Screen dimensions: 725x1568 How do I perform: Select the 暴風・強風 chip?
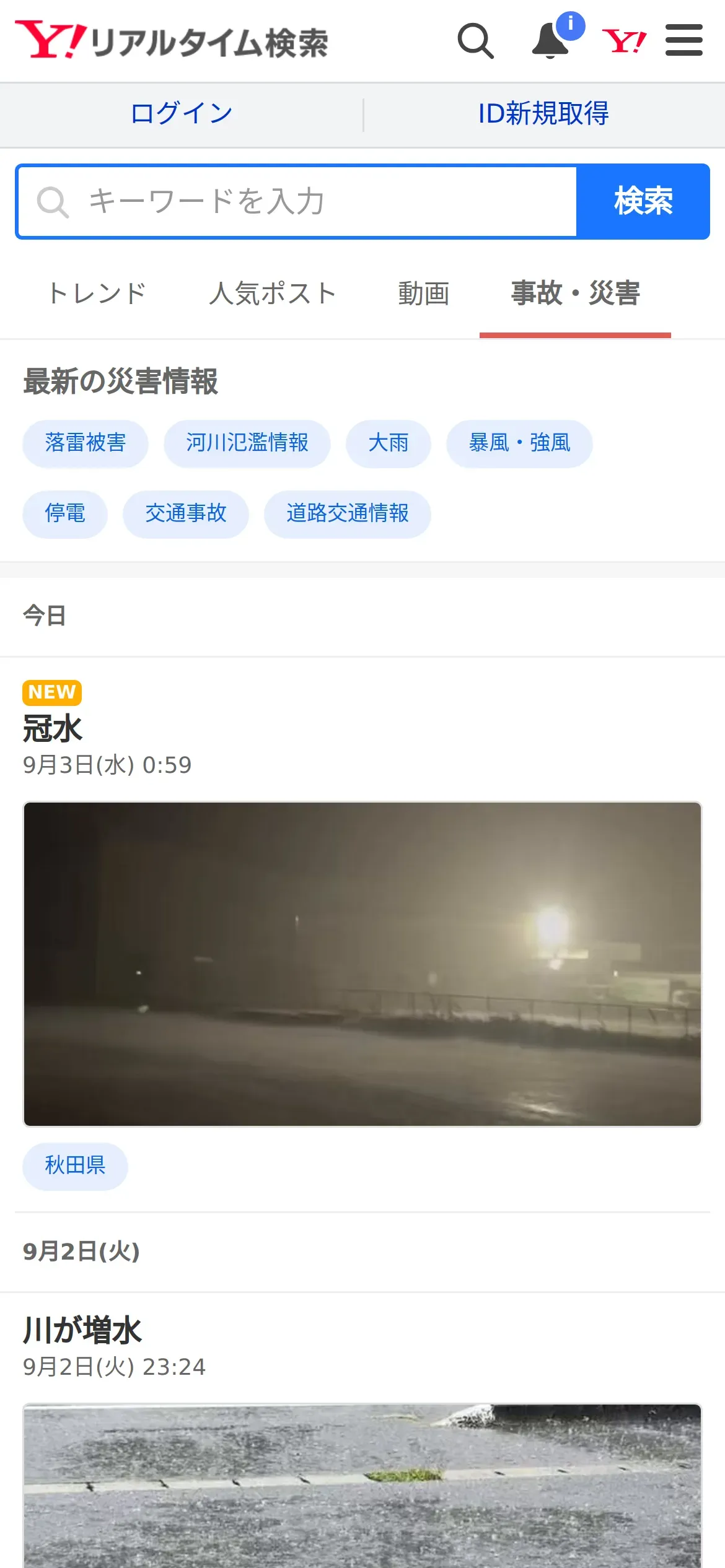(520, 443)
